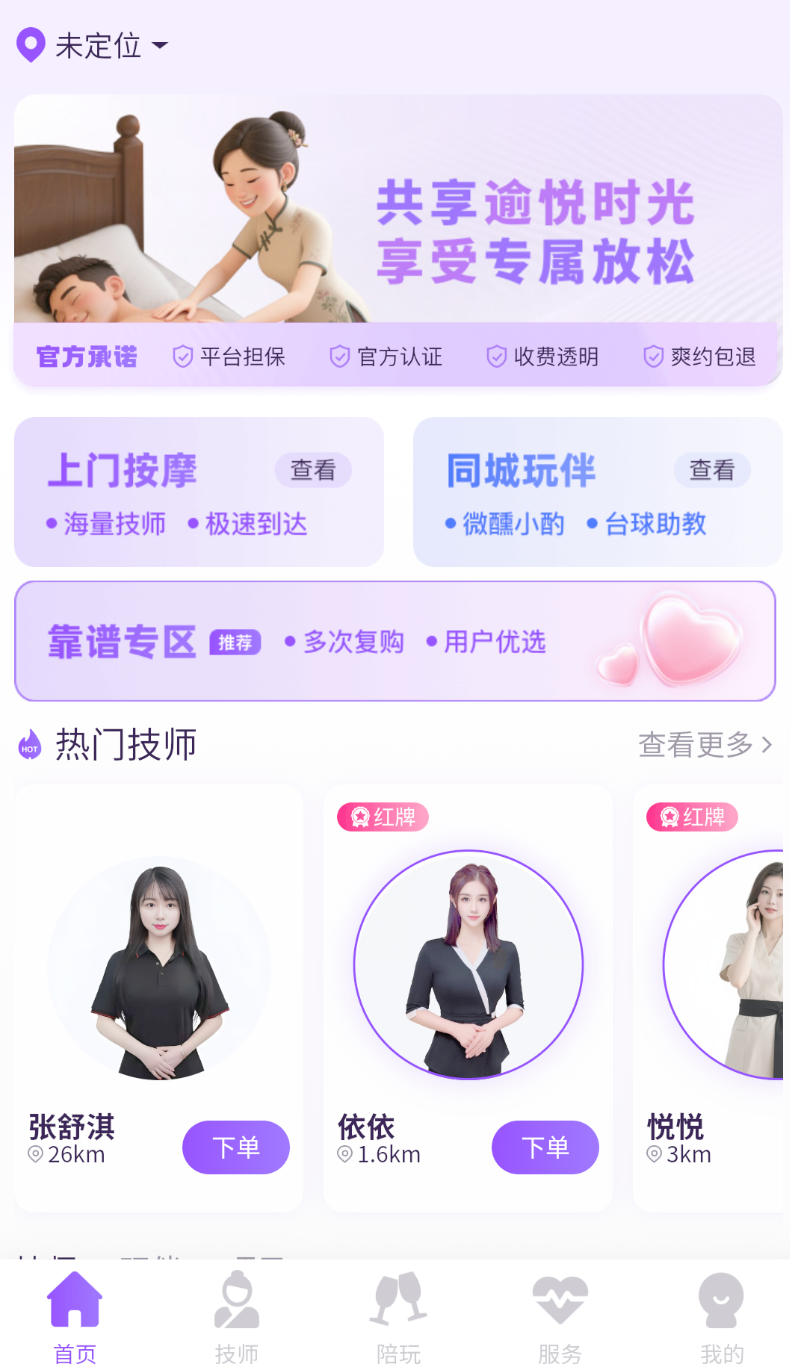The image size is (790, 1369).
Task: Click the 服务 heartbeat icon in bottom bar
Action: (x=560, y=1297)
